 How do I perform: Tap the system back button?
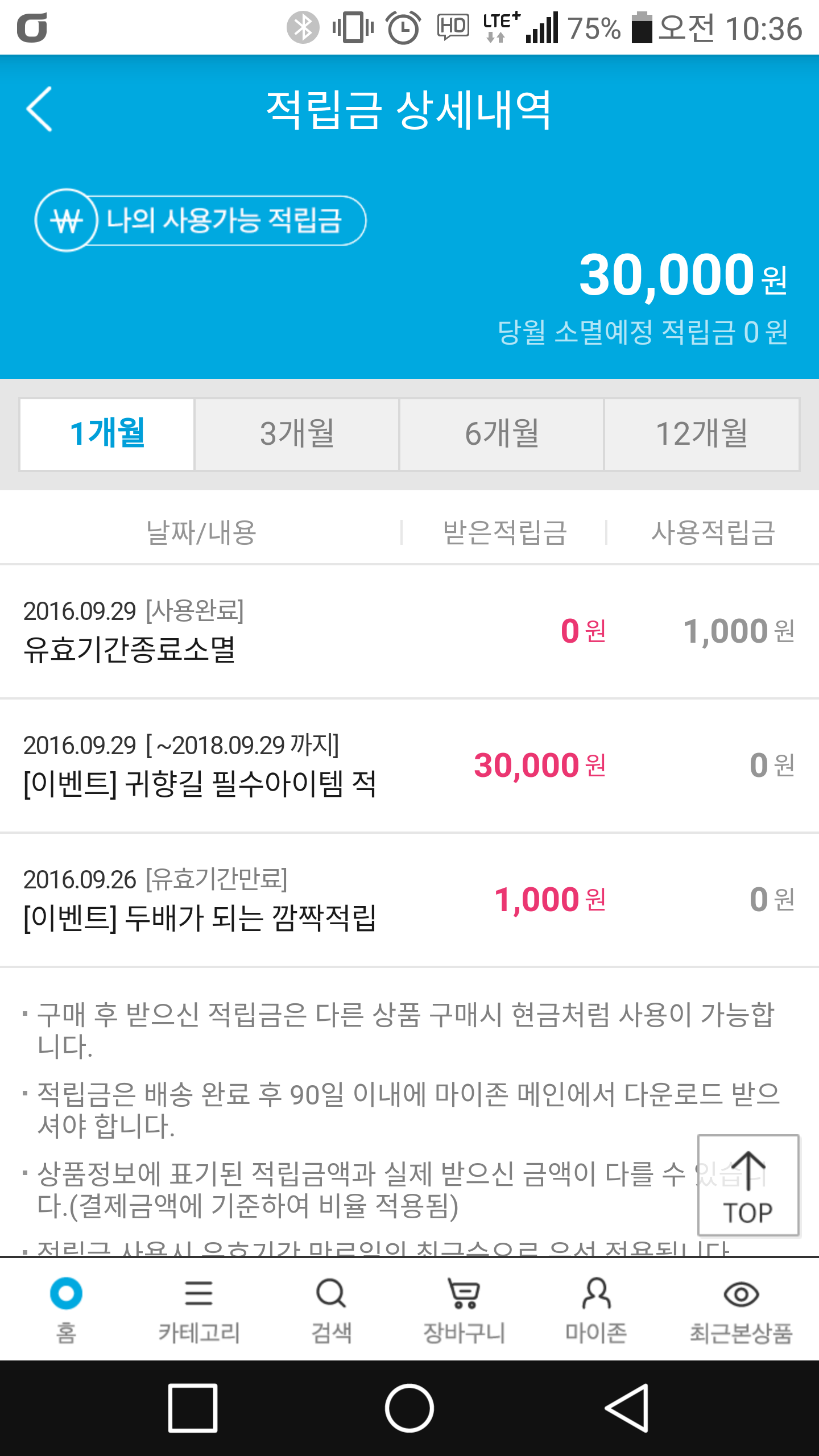click(627, 1408)
